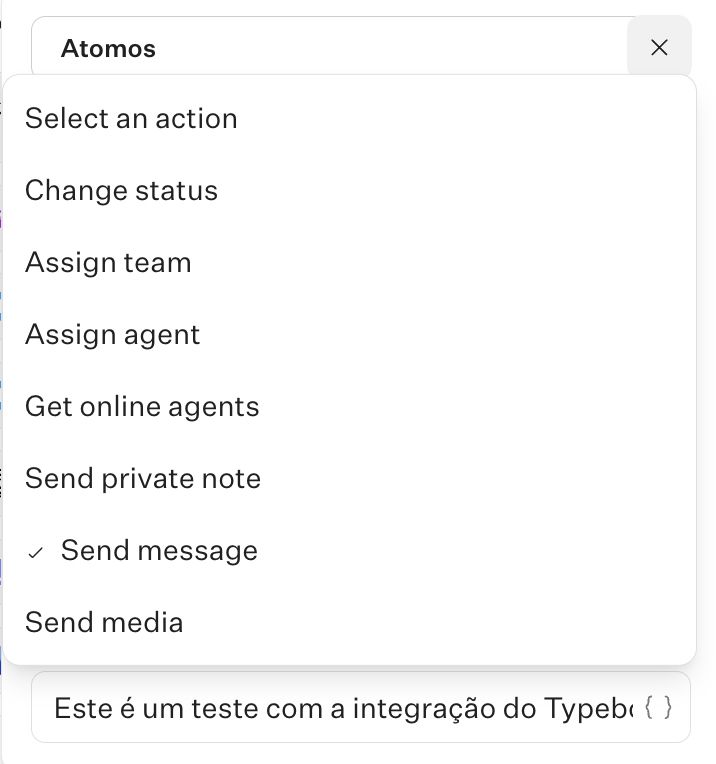Choose the 'Select an action' option
Image resolution: width=716 pixels, height=764 pixels.
pyautogui.click(x=131, y=119)
